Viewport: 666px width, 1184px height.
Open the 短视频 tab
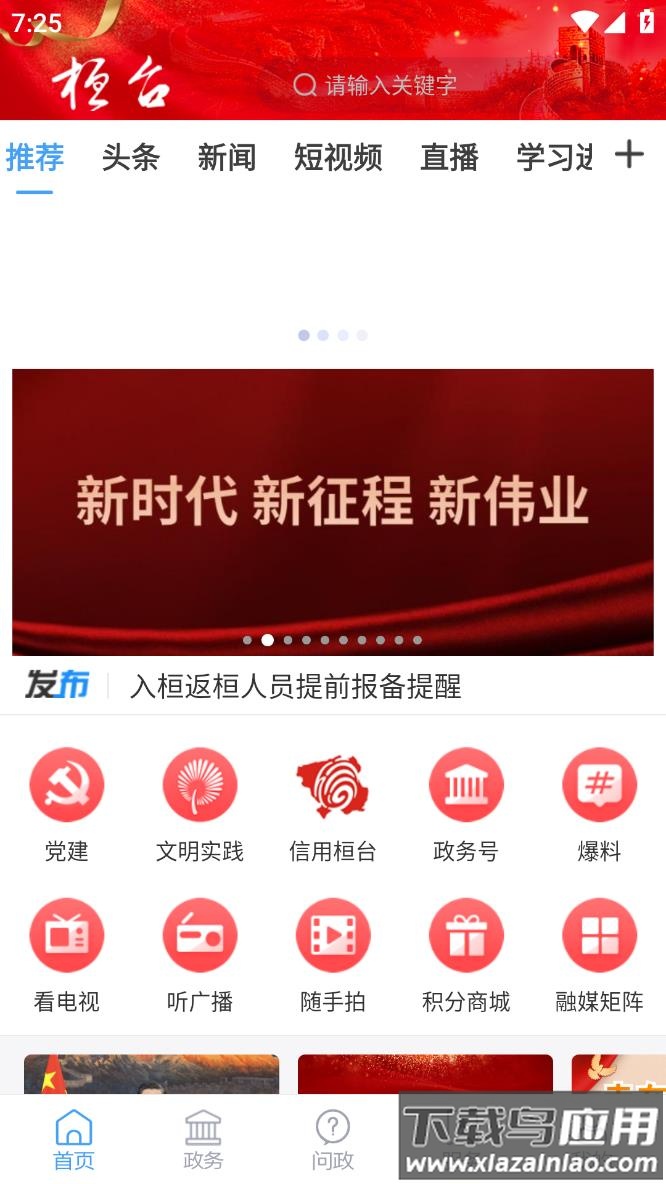pyautogui.click(x=338, y=157)
